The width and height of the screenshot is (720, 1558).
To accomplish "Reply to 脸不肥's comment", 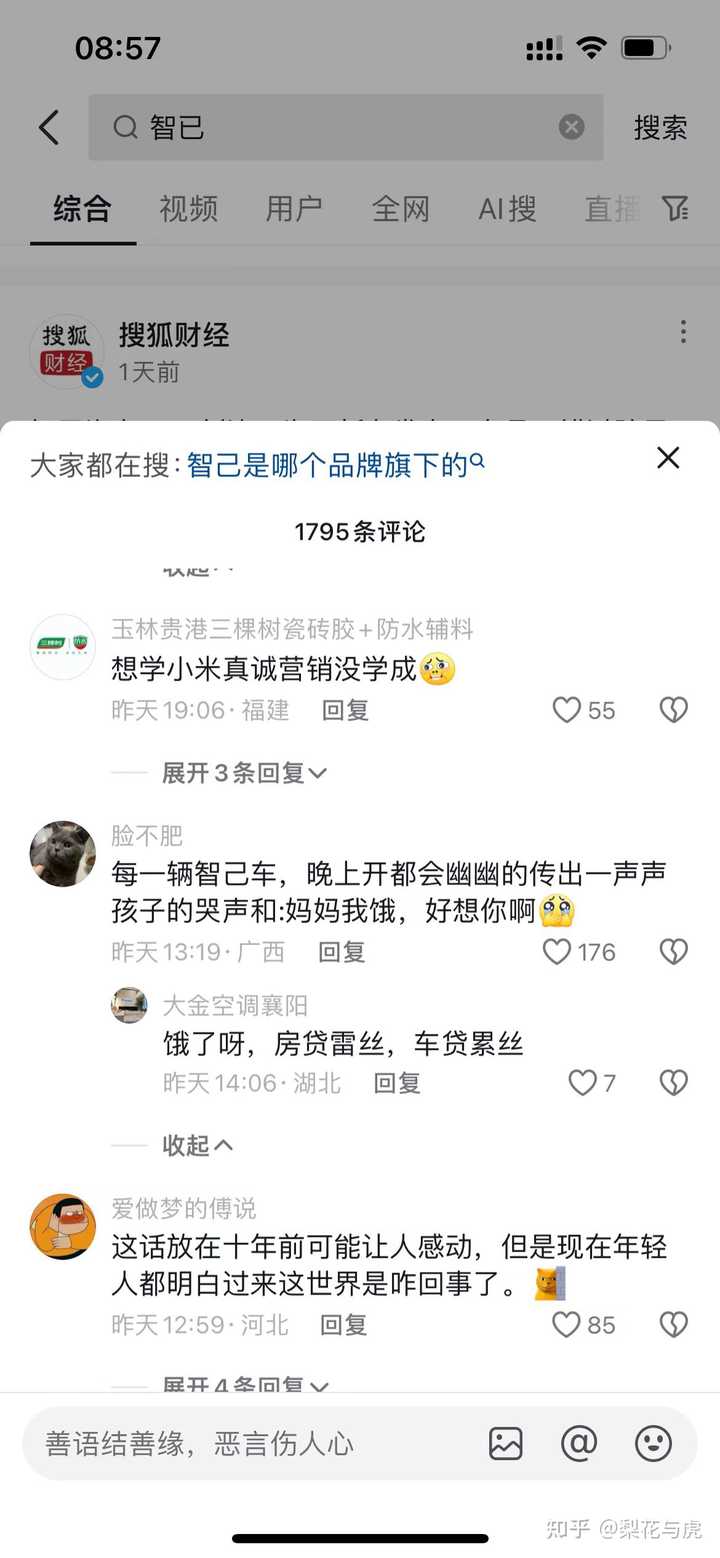I will 342,952.
